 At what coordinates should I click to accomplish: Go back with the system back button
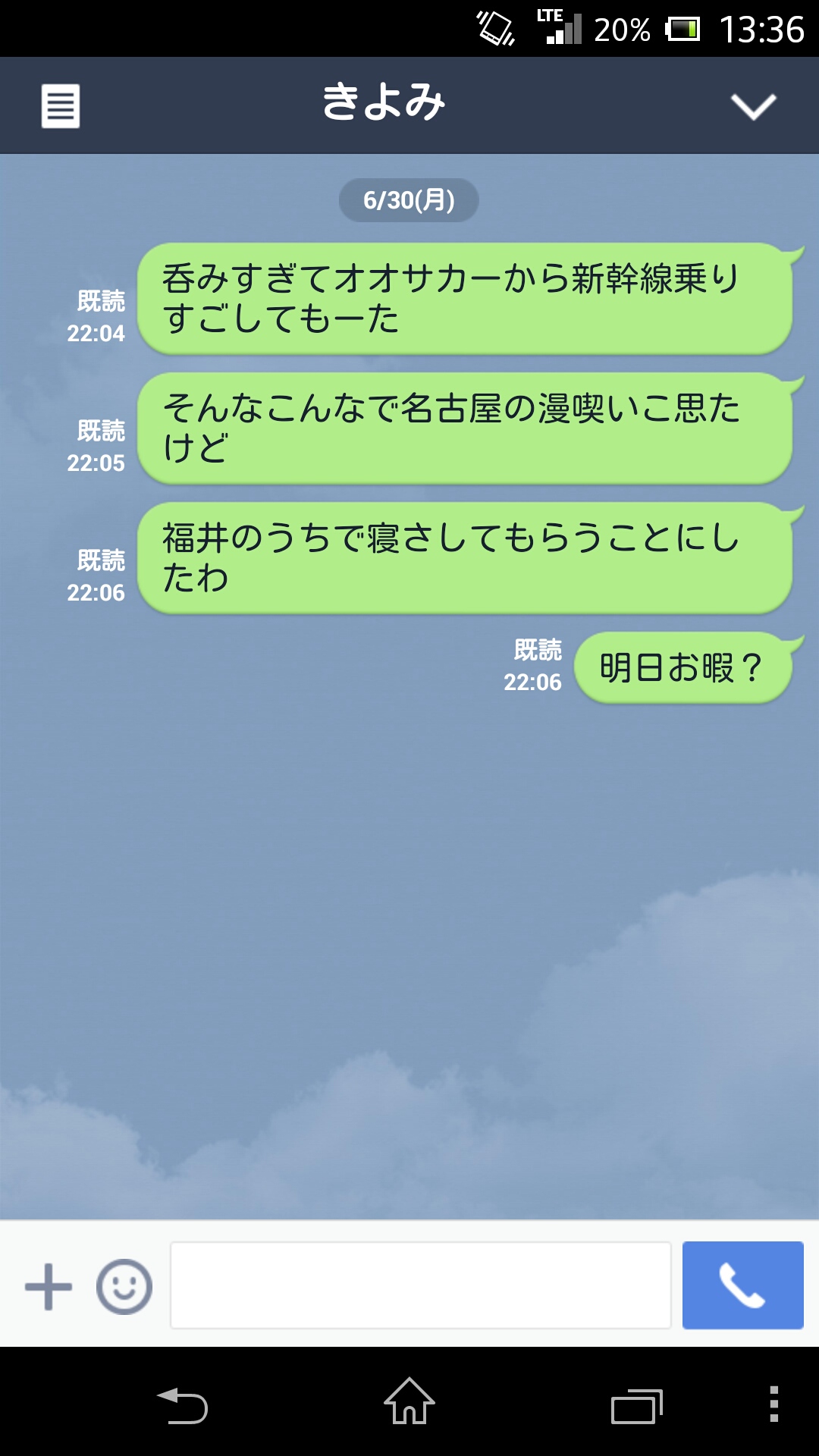[x=182, y=1404]
